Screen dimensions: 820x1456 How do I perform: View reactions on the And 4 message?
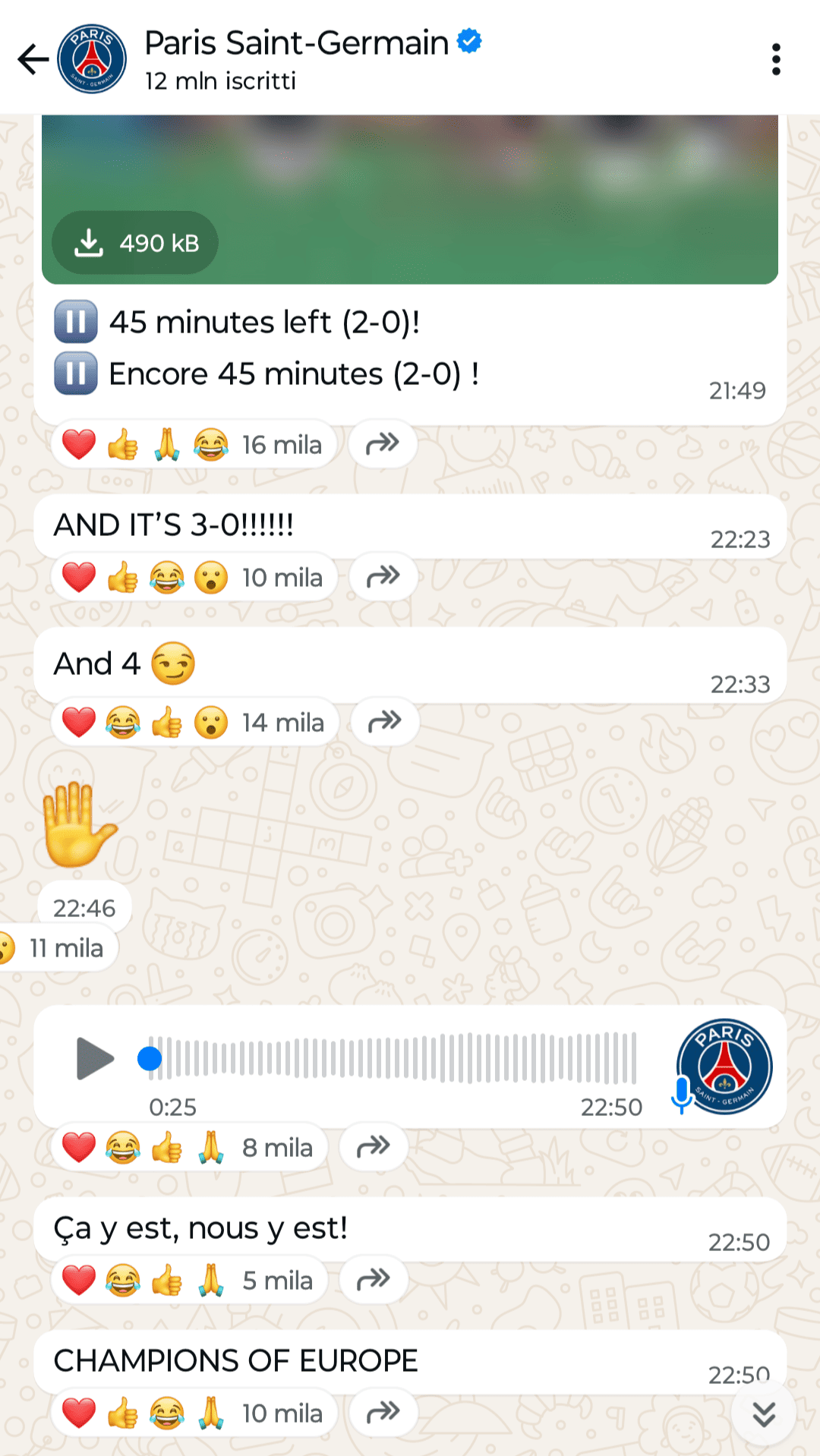[195, 723]
